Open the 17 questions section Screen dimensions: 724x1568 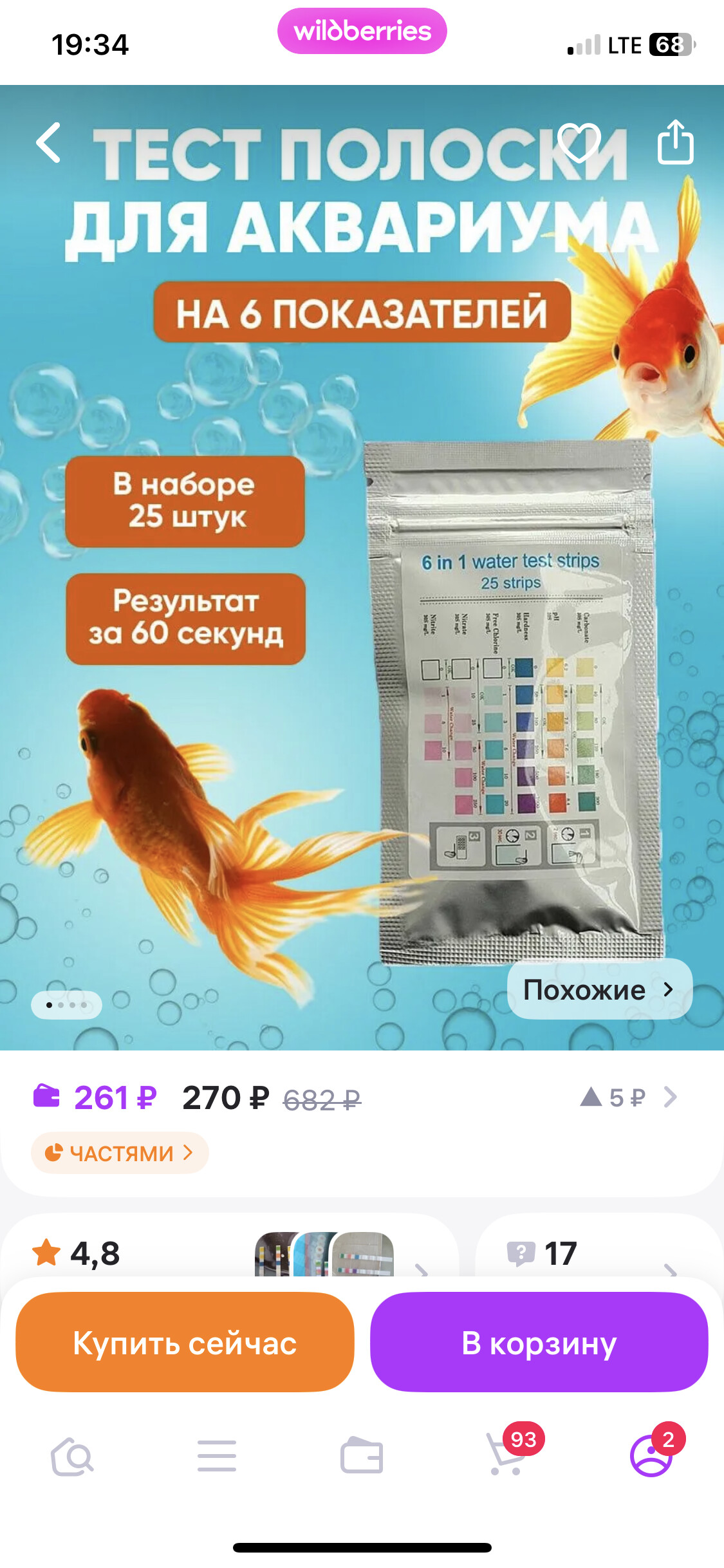561,1253
